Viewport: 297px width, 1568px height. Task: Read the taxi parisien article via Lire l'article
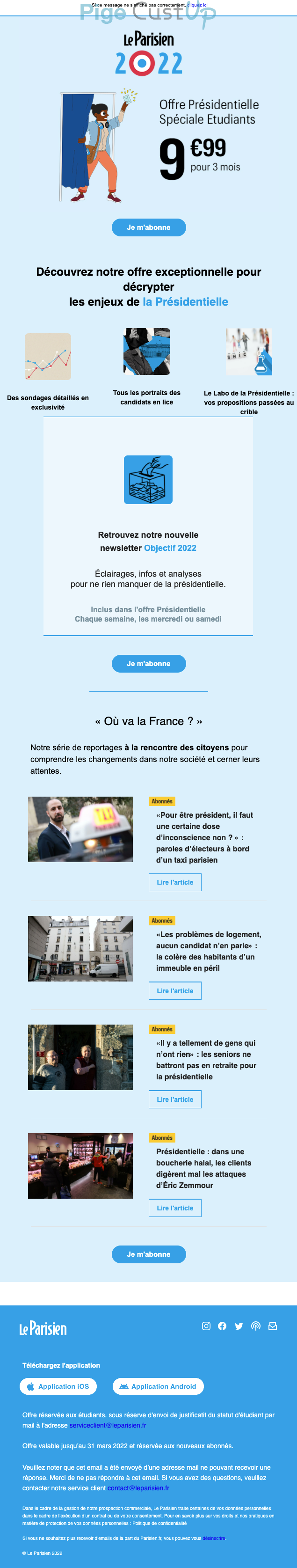click(x=174, y=882)
